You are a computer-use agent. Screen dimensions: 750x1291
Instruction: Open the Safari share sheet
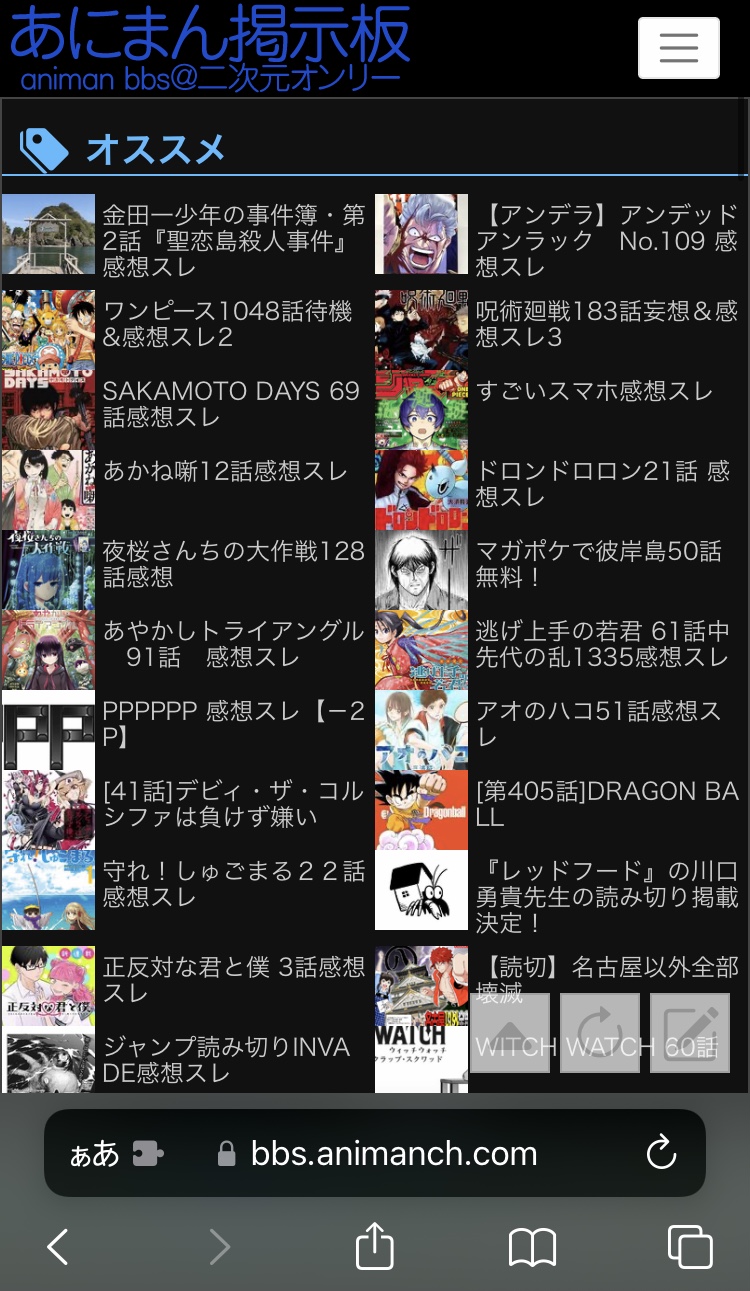(375, 1248)
